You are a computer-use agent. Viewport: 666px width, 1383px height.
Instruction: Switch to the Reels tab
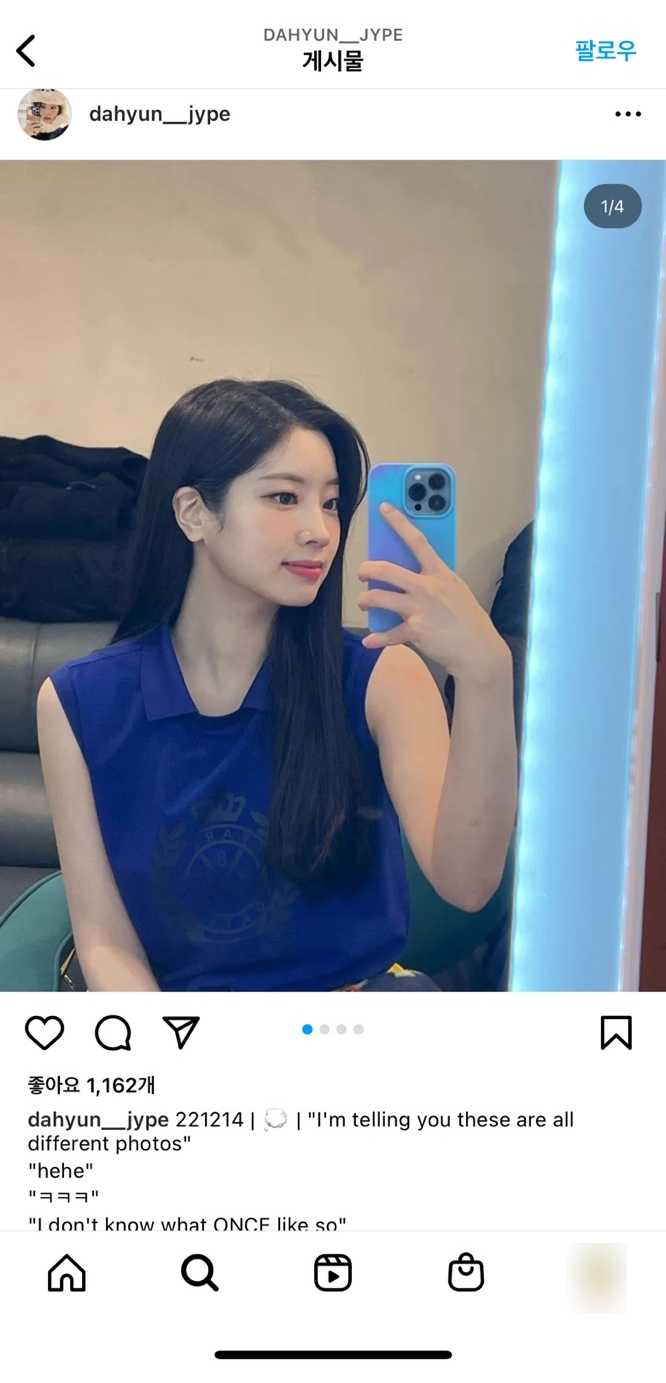point(333,1274)
